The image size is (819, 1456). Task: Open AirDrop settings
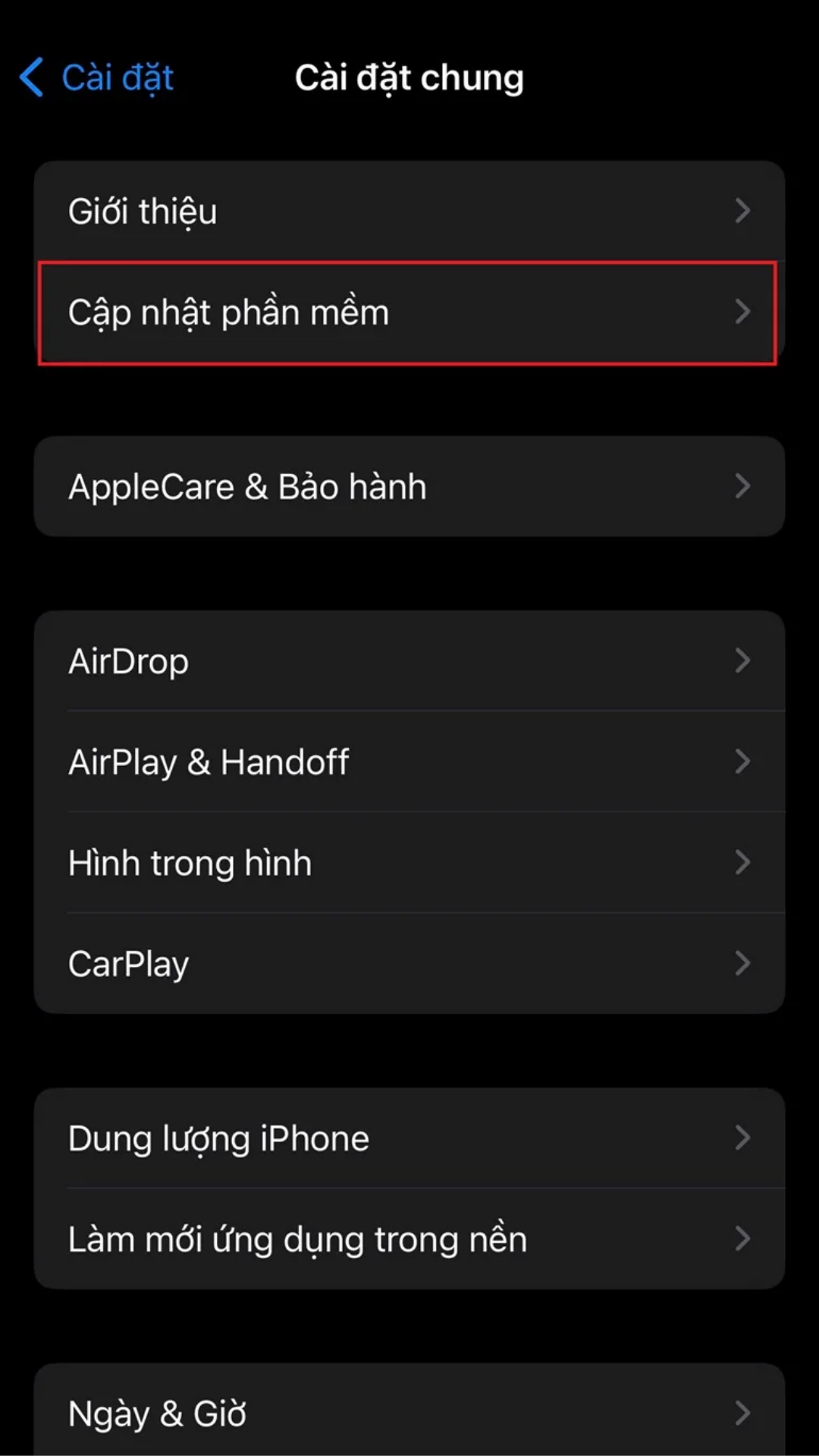408,661
